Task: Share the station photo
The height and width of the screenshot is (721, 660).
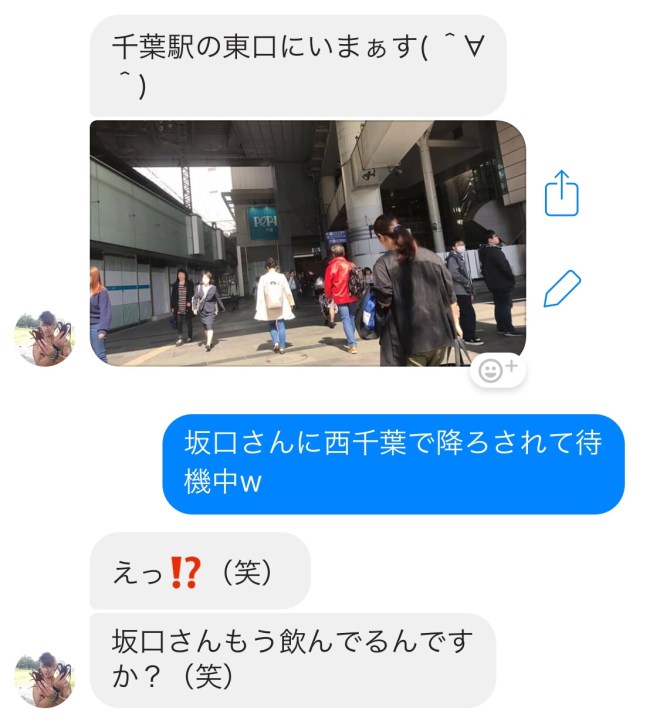Action: coord(562,193)
